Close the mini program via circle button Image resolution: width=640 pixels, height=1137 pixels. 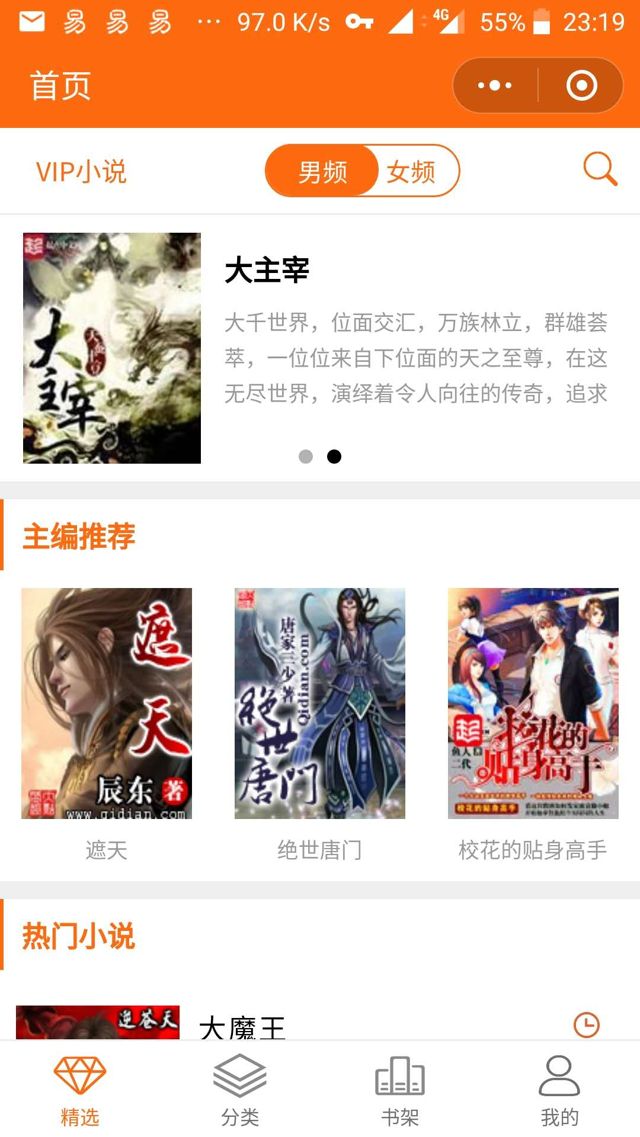[581, 86]
